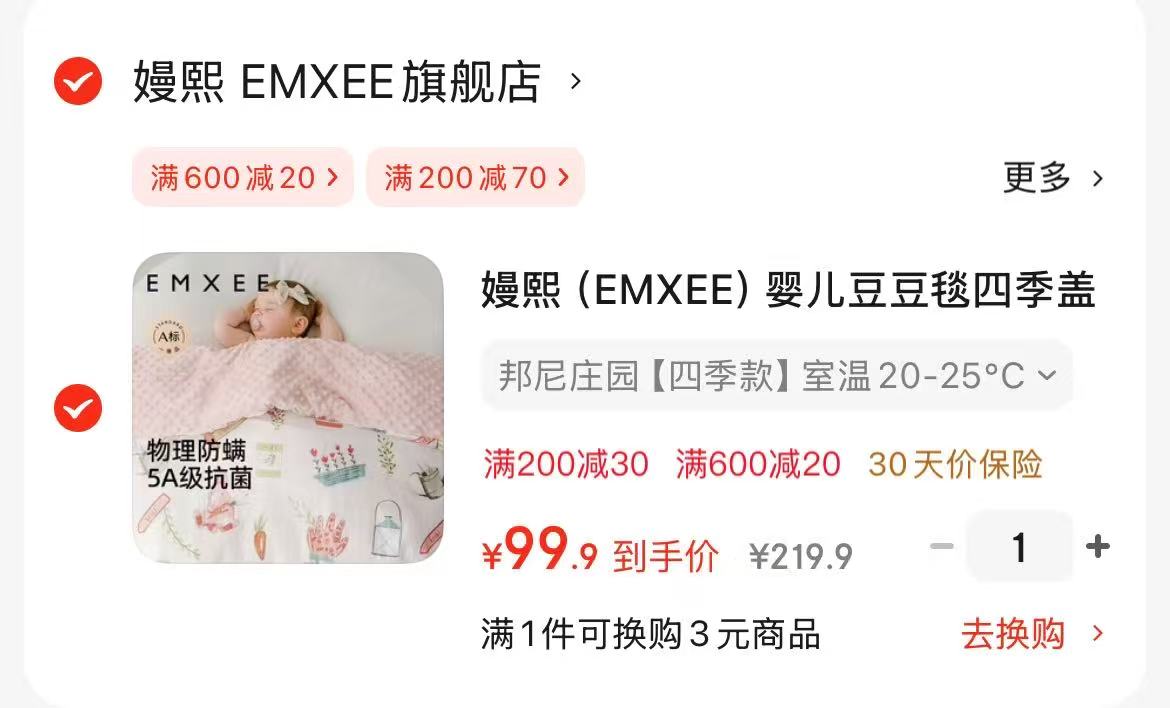This screenshot has width=1170, height=708.
Task: Open 更多 coupons
Action: [1052, 178]
